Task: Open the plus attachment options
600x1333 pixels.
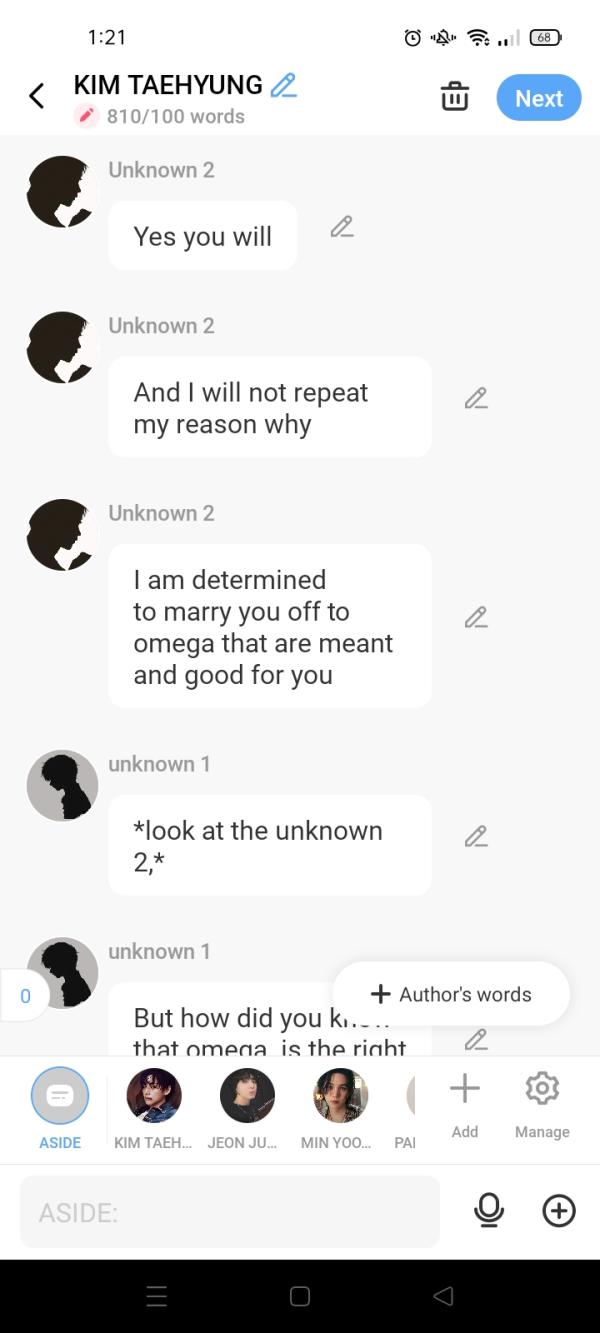Action: click(559, 1211)
